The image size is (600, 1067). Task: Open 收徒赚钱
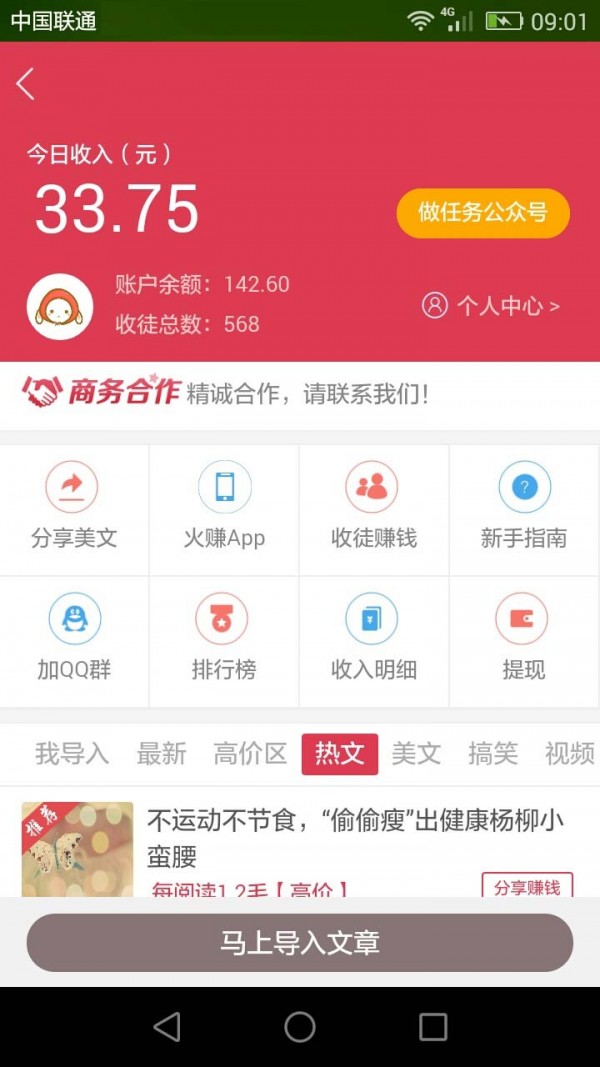click(373, 508)
